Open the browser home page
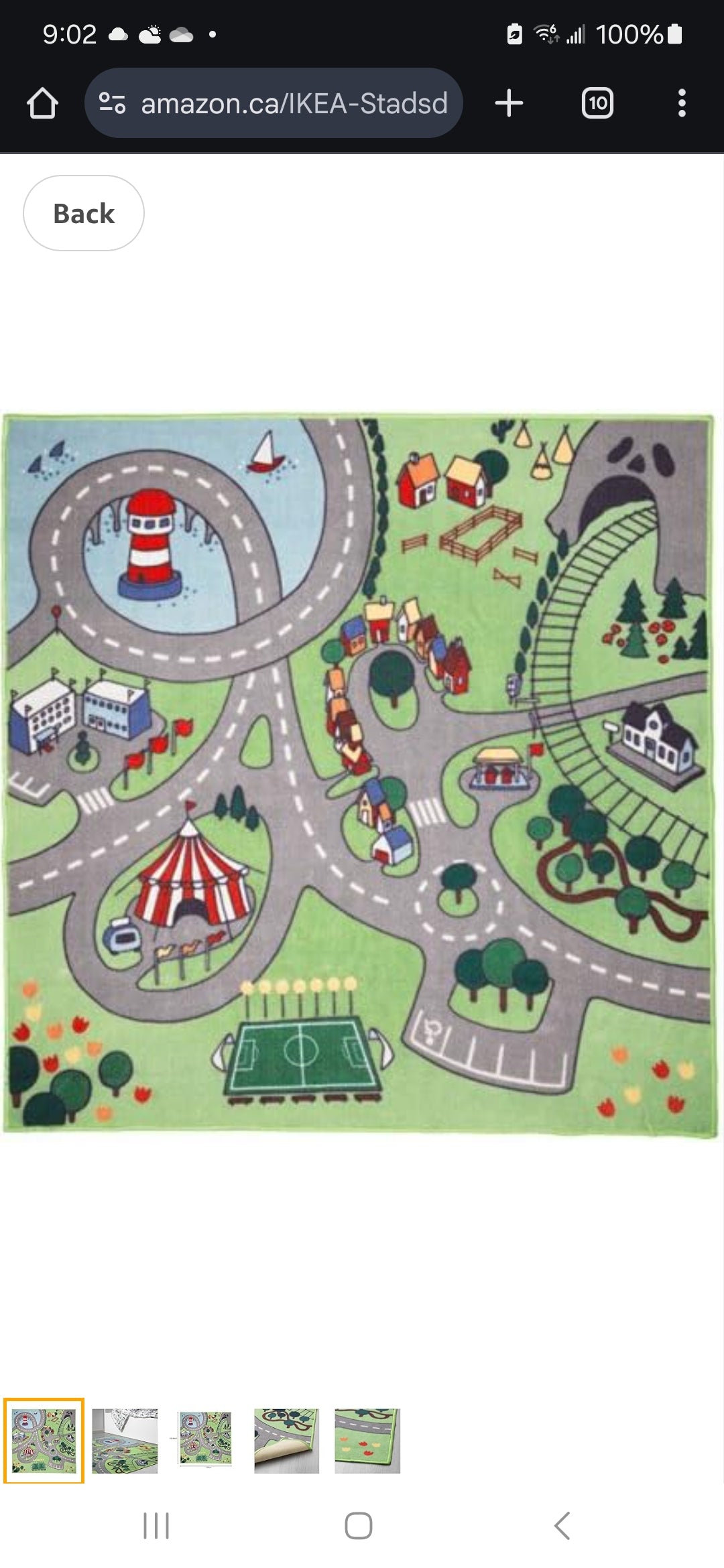Screen dimensions: 724x1568 (x=42, y=104)
